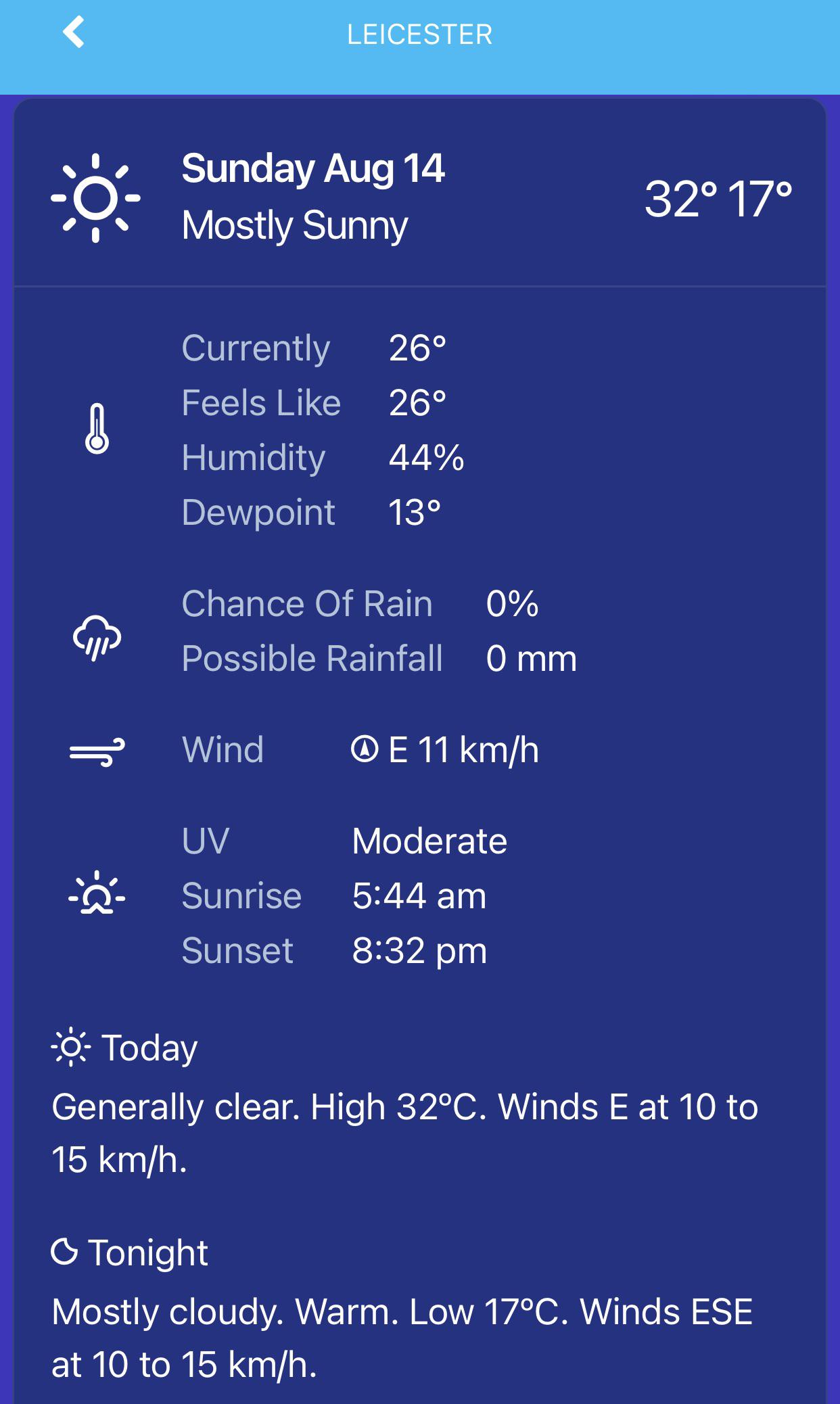
Task: Click the UV Moderate indicator
Action: (429, 839)
